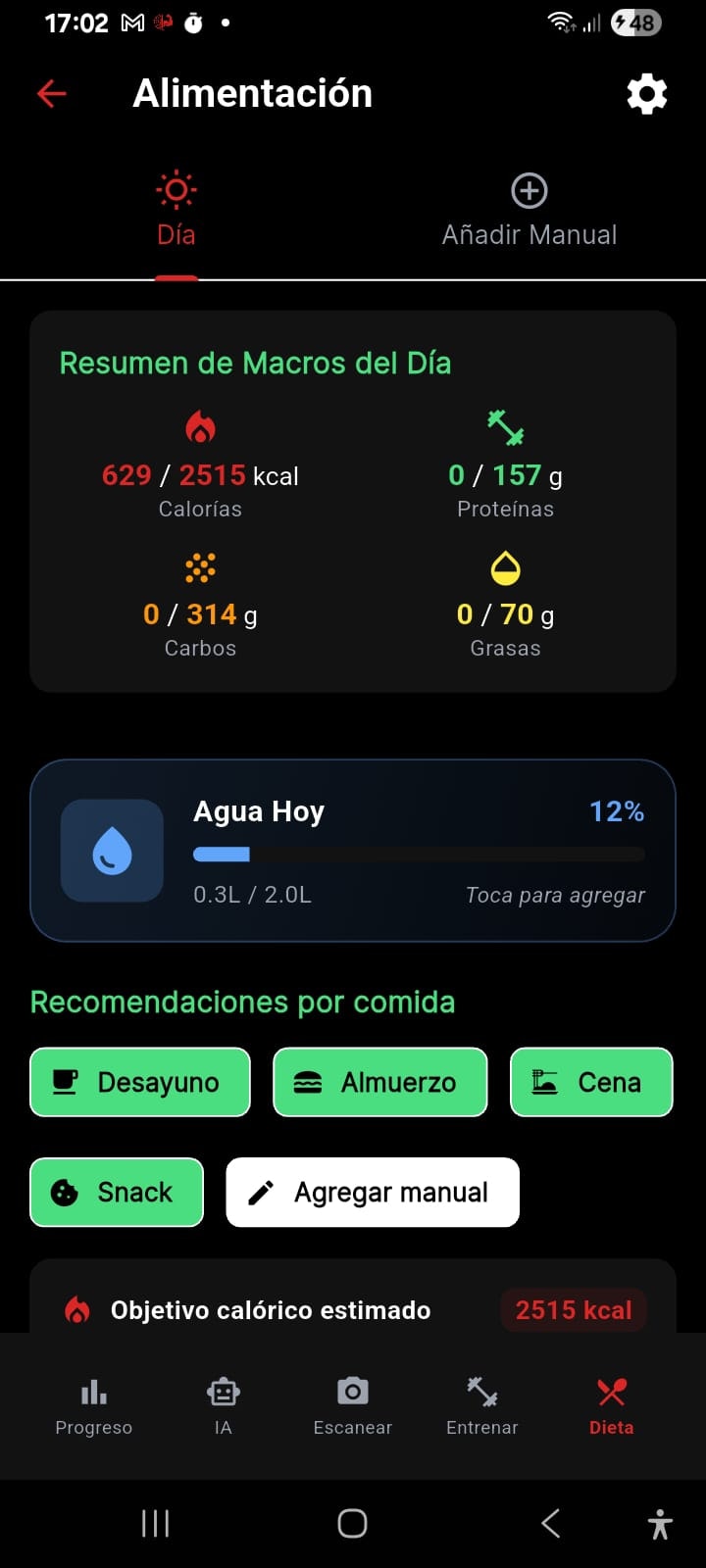
Task: Show Cena recommendations
Action: pyautogui.click(x=591, y=1082)
